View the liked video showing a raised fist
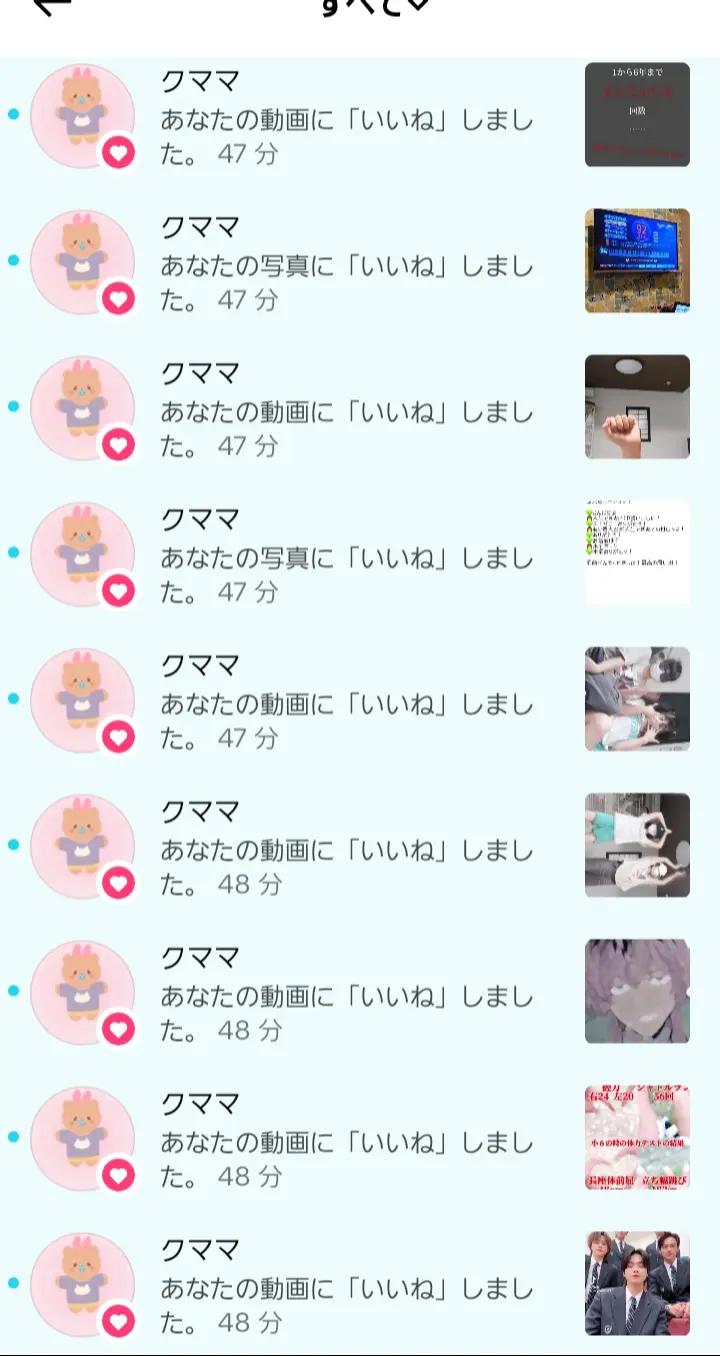720x1356 pixels. pyautogui.click(x=637, y=407)
